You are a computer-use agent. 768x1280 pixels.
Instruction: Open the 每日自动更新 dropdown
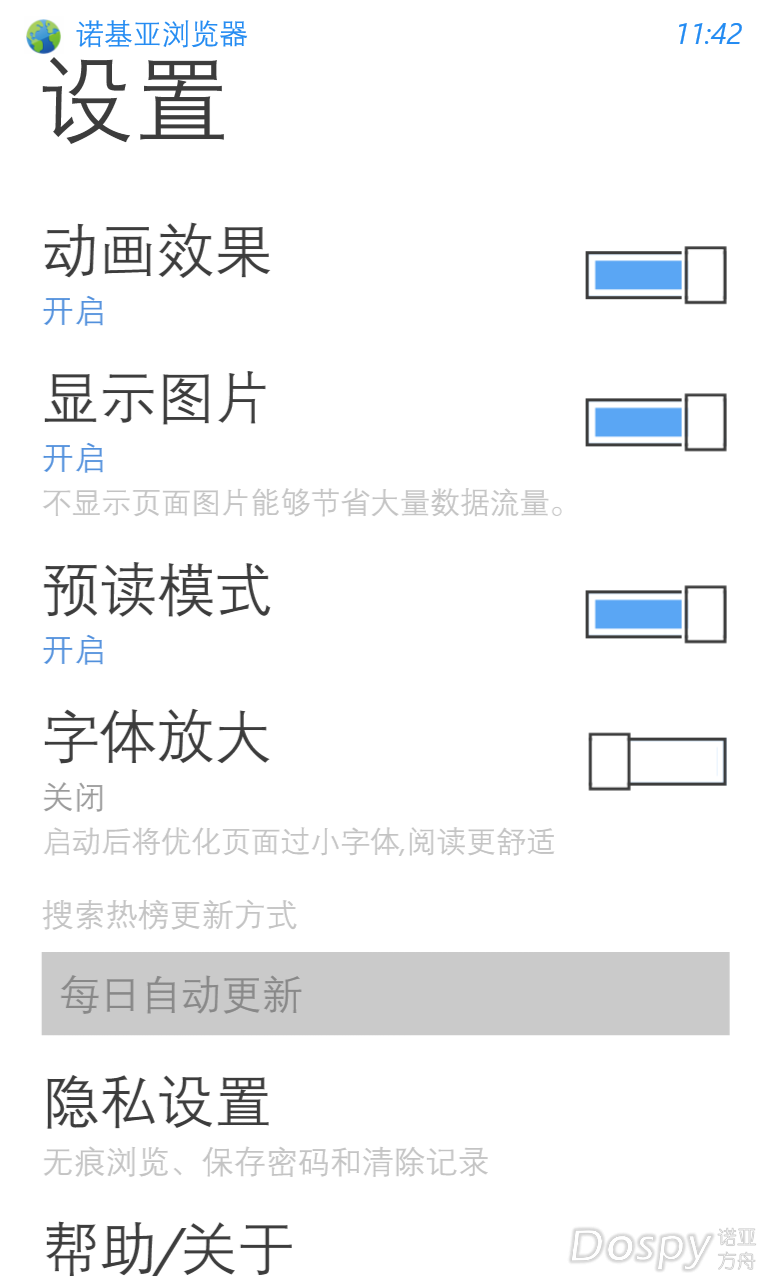point(385,994)
